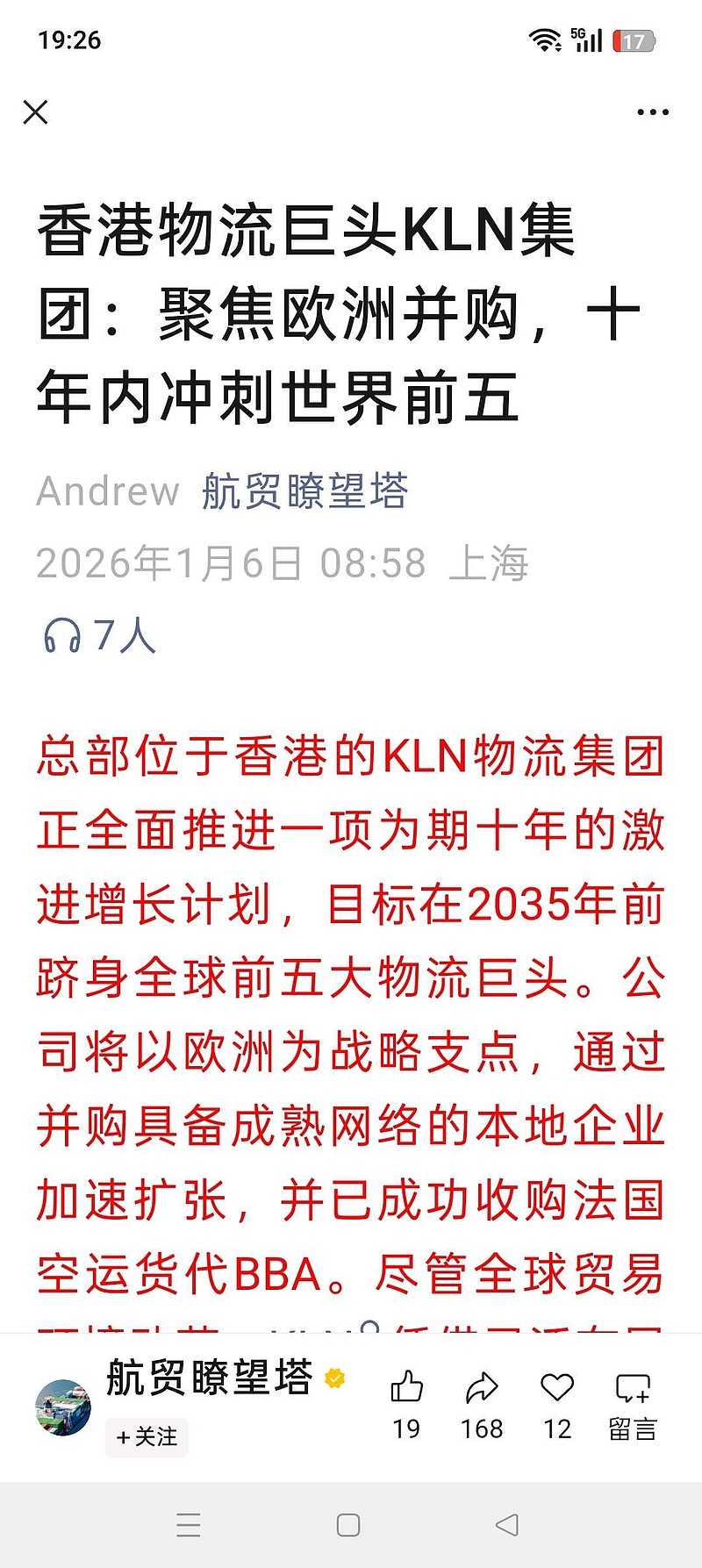Tap the like count 19

[x=405, y=1428]
